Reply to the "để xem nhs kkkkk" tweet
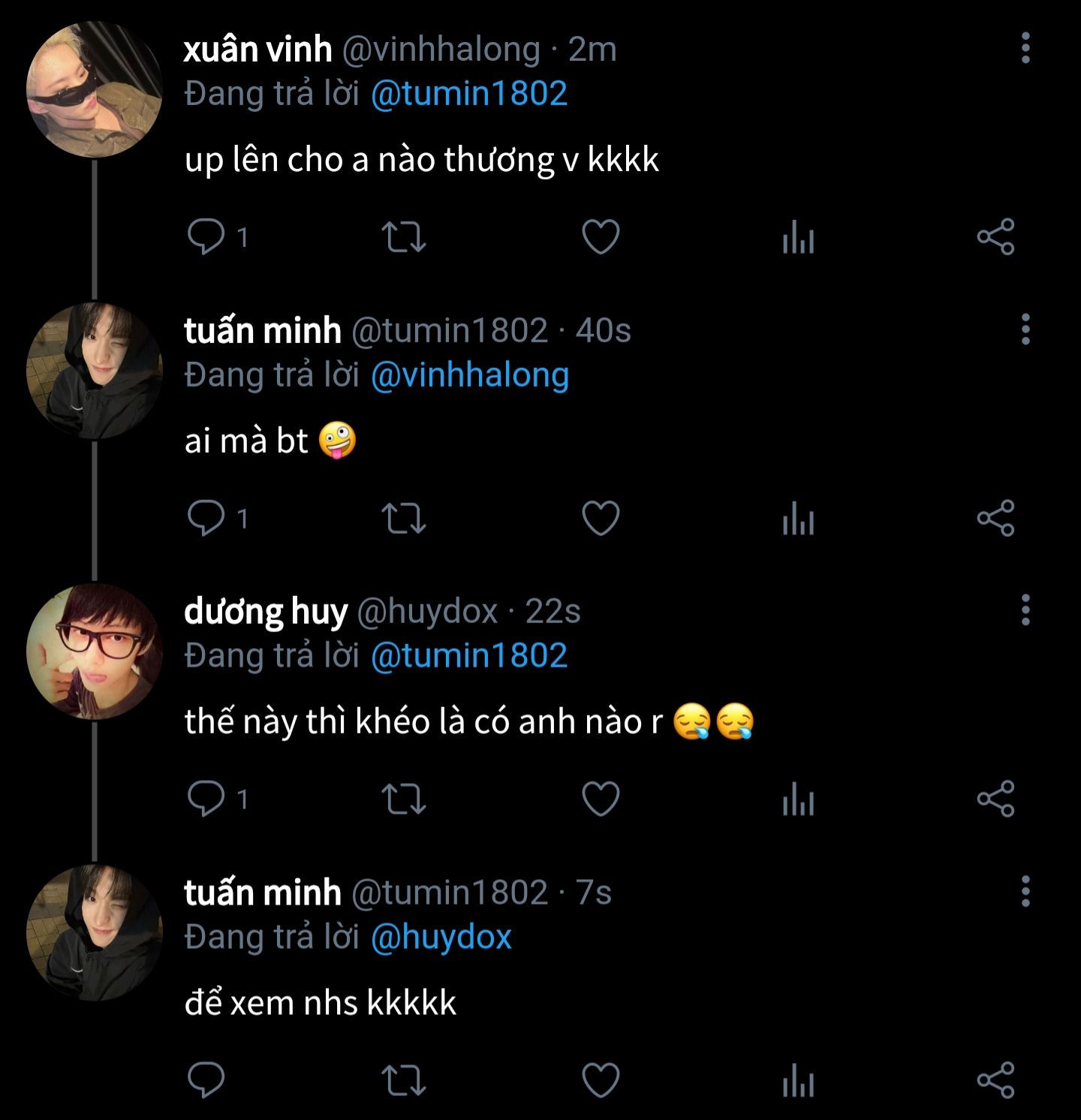The height and width of the screenshot is (1120, 1081). point(206,1080)
